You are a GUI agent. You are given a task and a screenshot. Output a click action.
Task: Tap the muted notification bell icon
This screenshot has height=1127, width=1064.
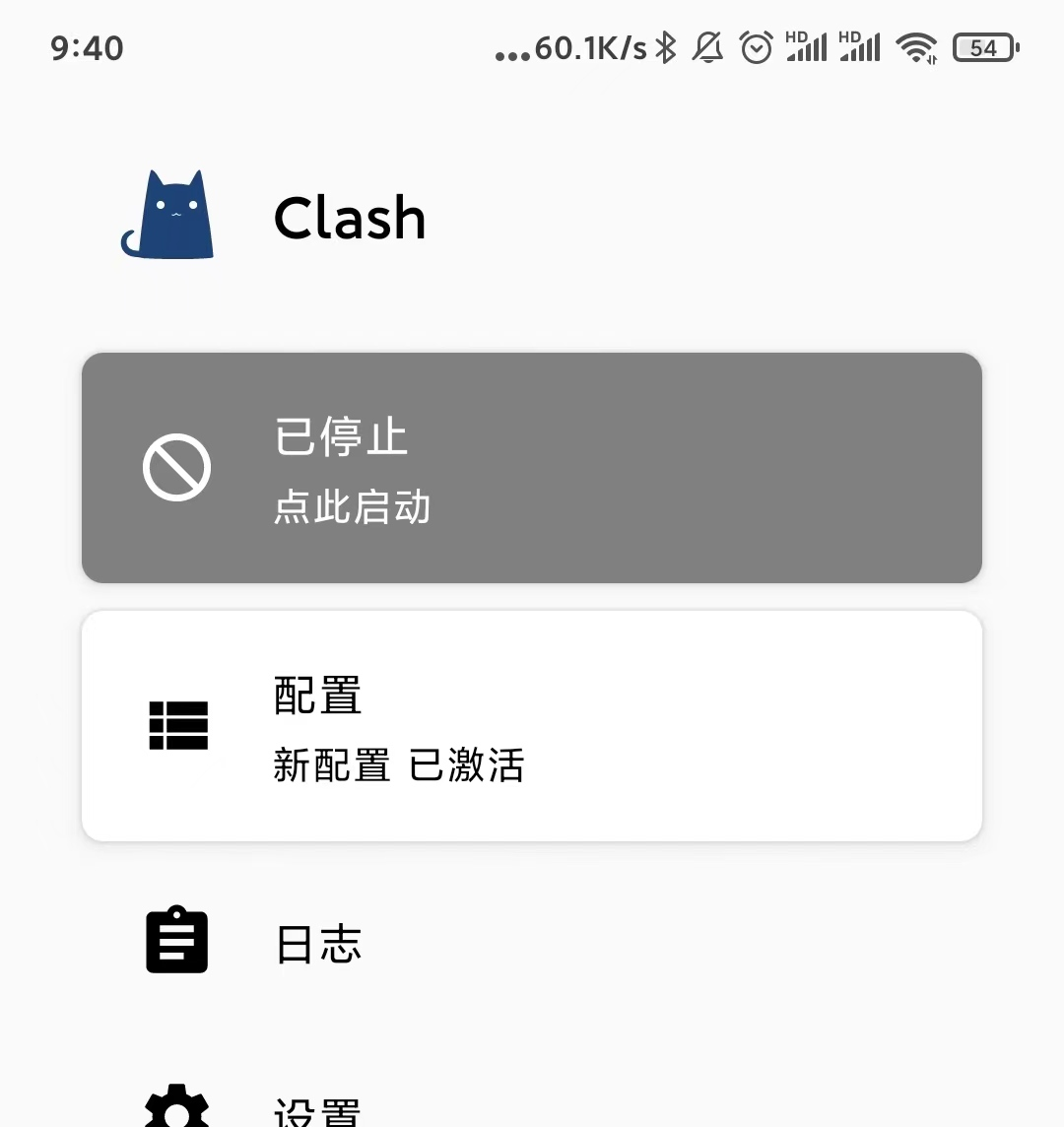coord(708,47)
